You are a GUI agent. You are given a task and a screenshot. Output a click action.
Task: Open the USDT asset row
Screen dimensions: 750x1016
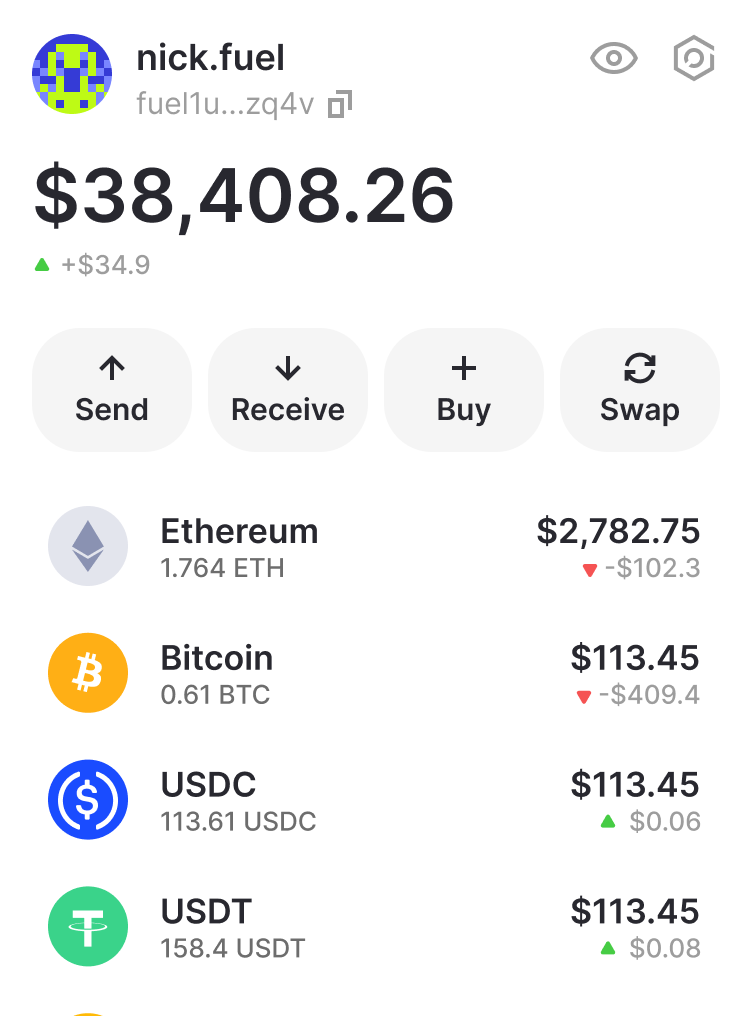coord(374,927)
